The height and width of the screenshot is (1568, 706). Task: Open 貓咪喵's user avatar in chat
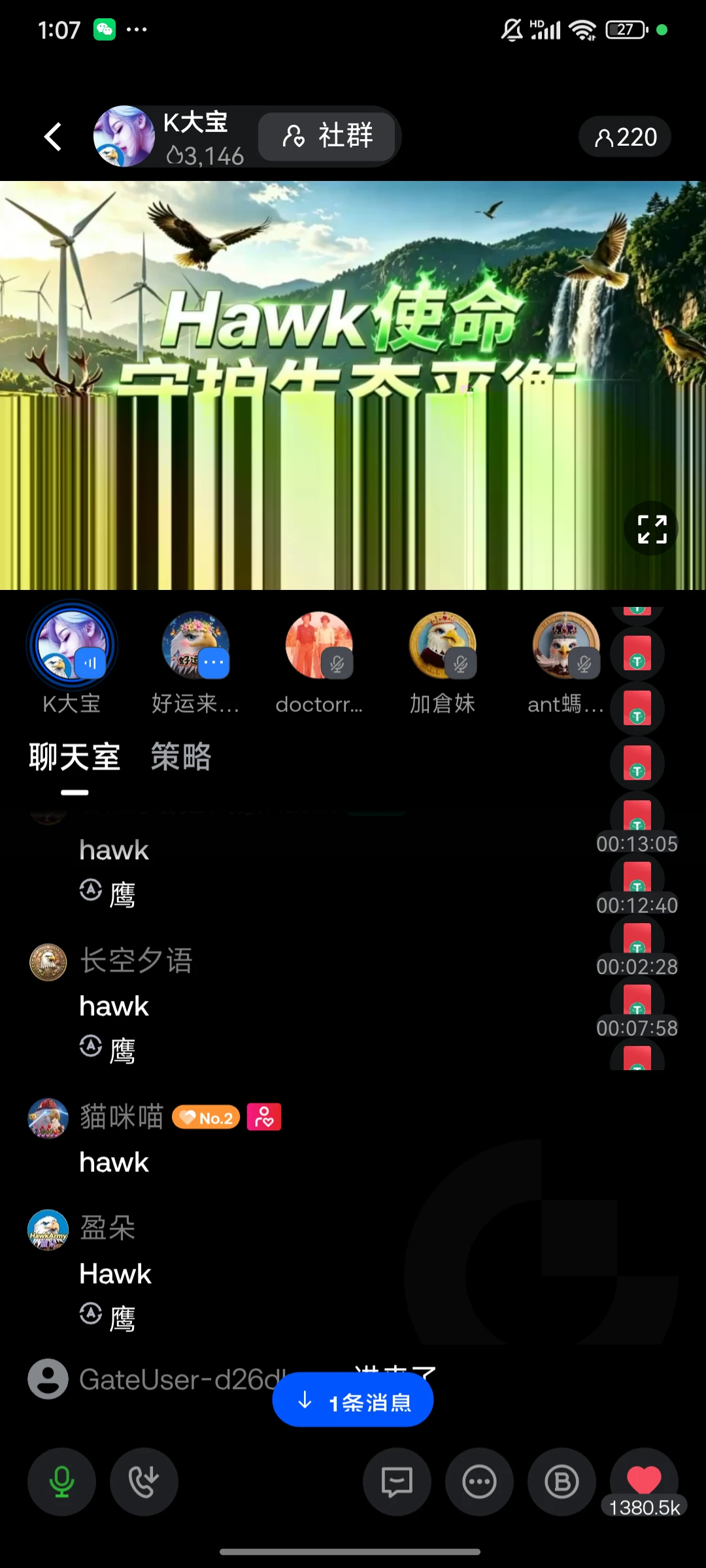[48, 1118]
